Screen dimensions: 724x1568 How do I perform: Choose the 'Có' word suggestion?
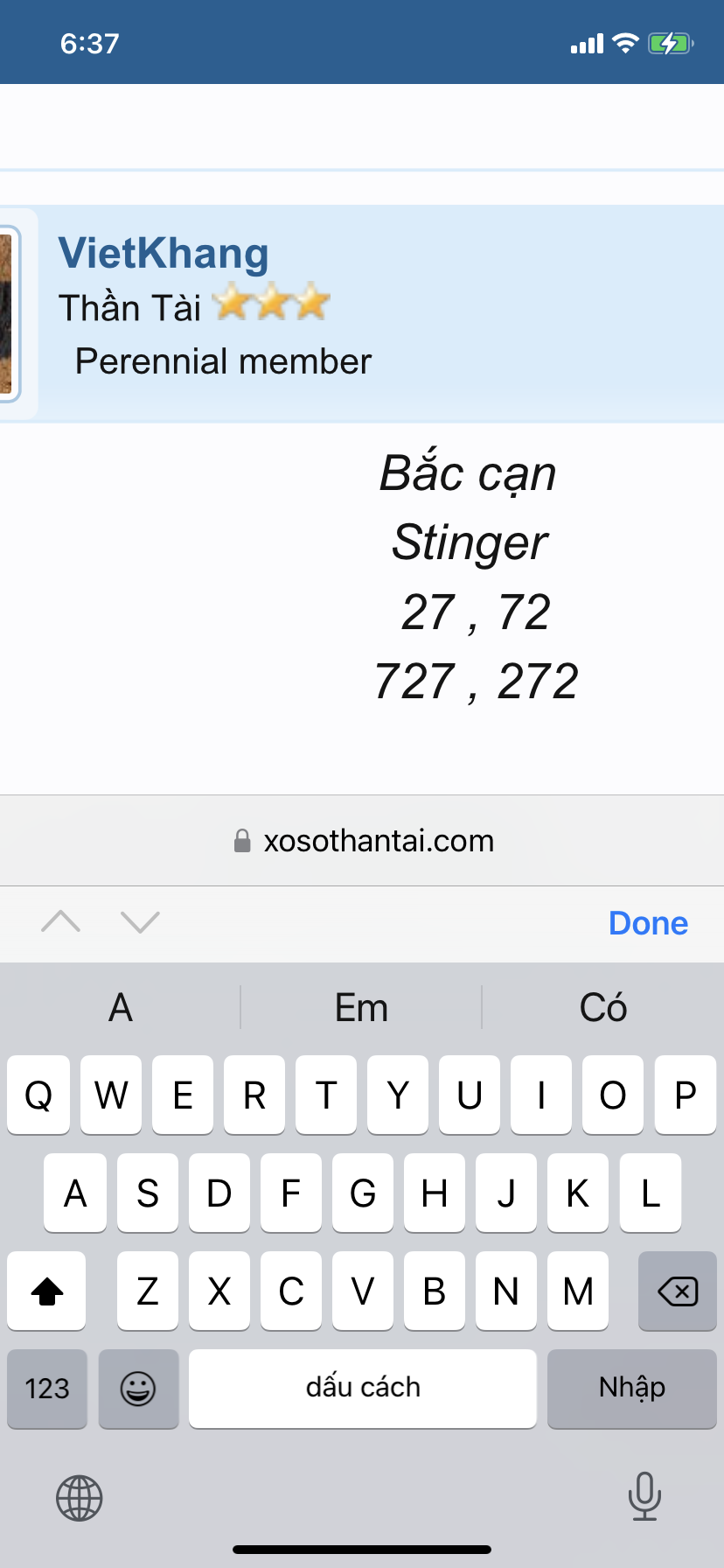[602, 1008]
